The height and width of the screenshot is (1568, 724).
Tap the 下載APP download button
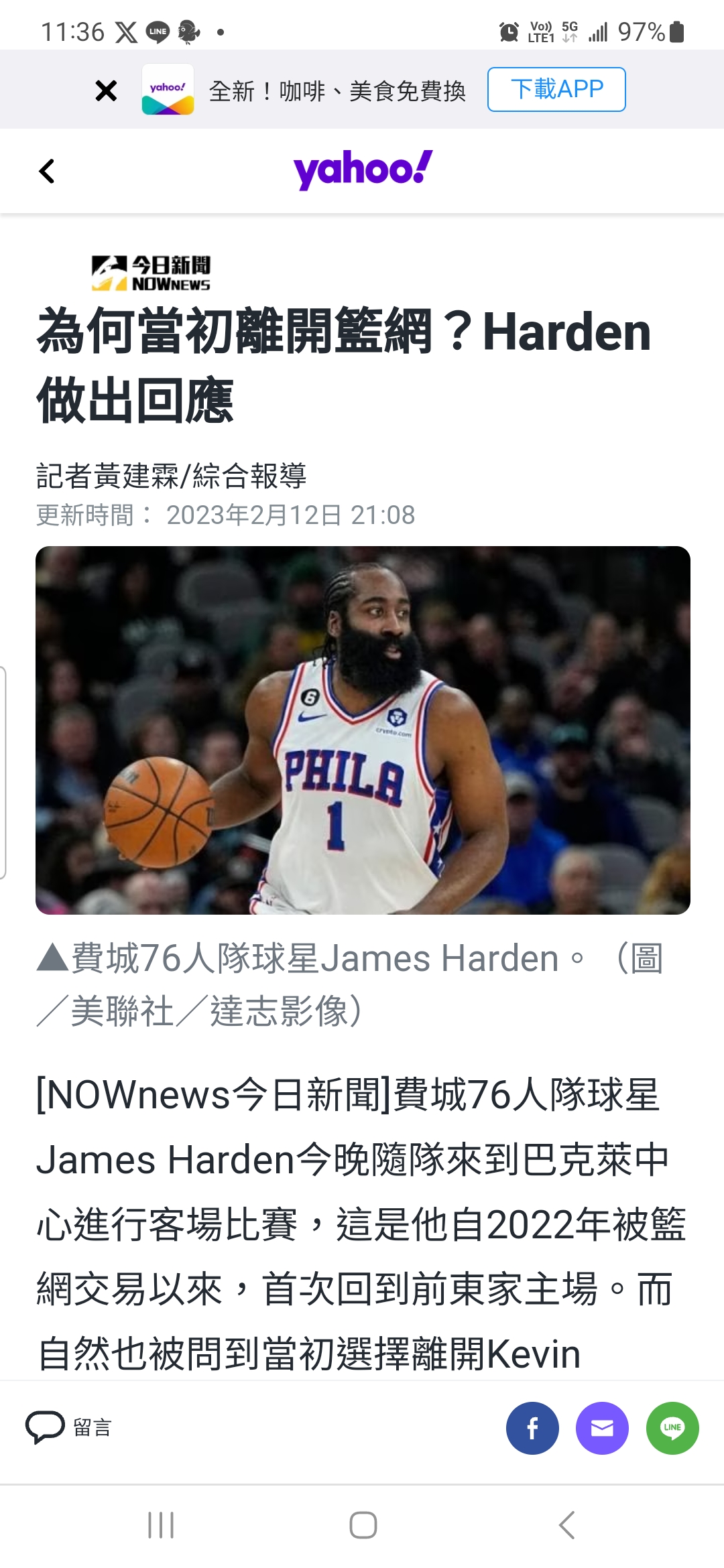tap(556, 89)
